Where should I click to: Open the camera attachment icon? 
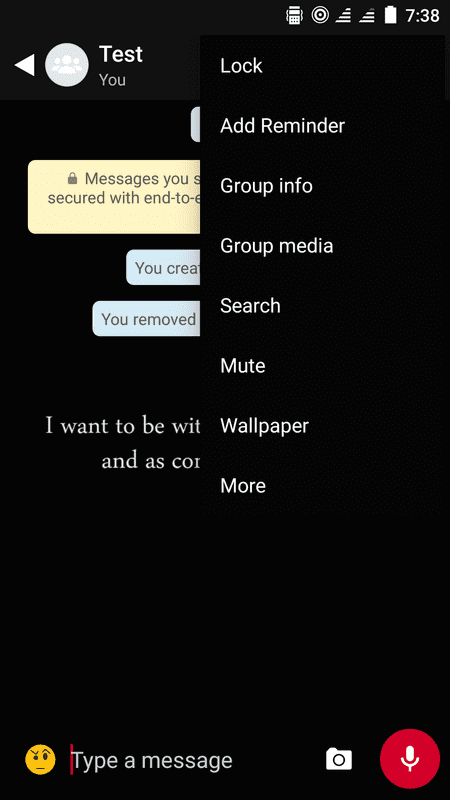click(x=339, y=759)
